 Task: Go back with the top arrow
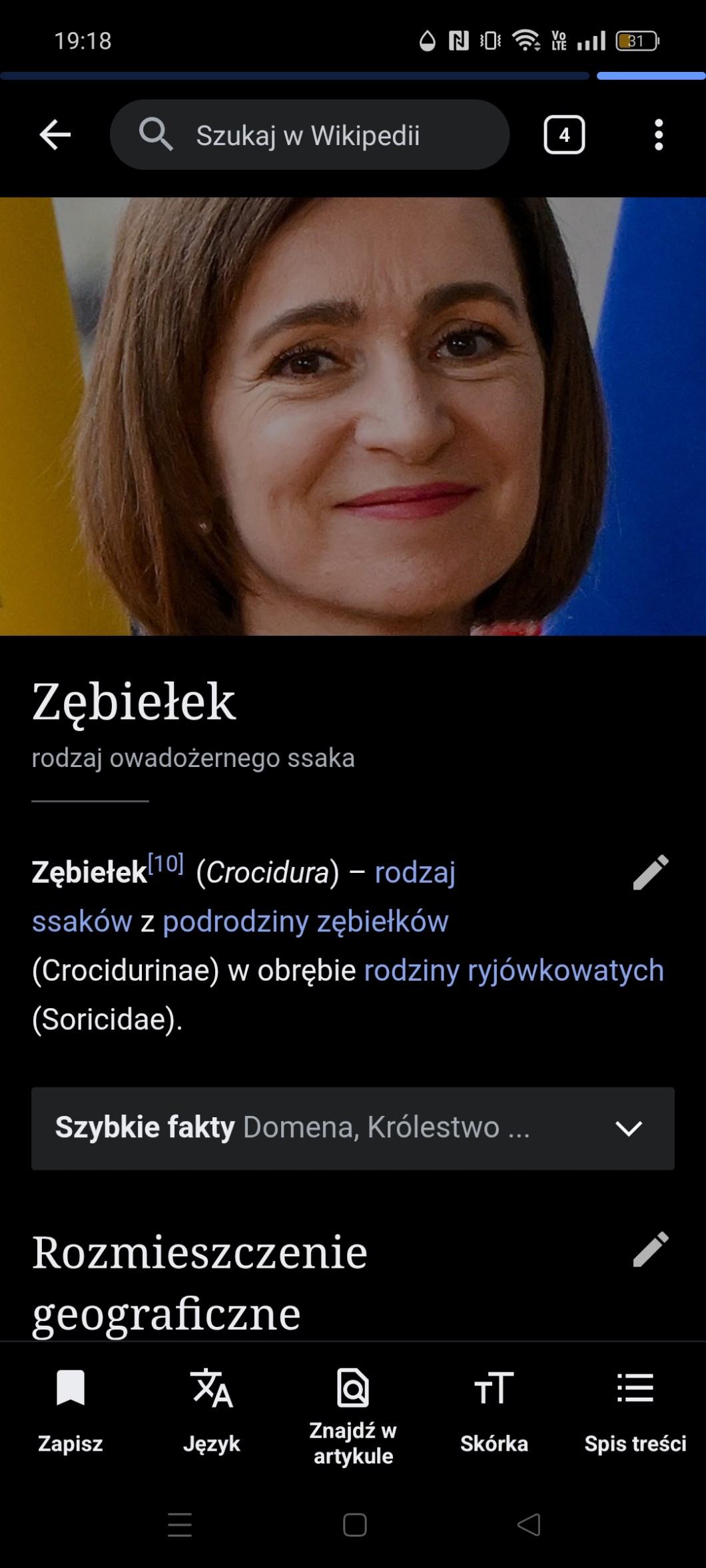coord(55,135)
